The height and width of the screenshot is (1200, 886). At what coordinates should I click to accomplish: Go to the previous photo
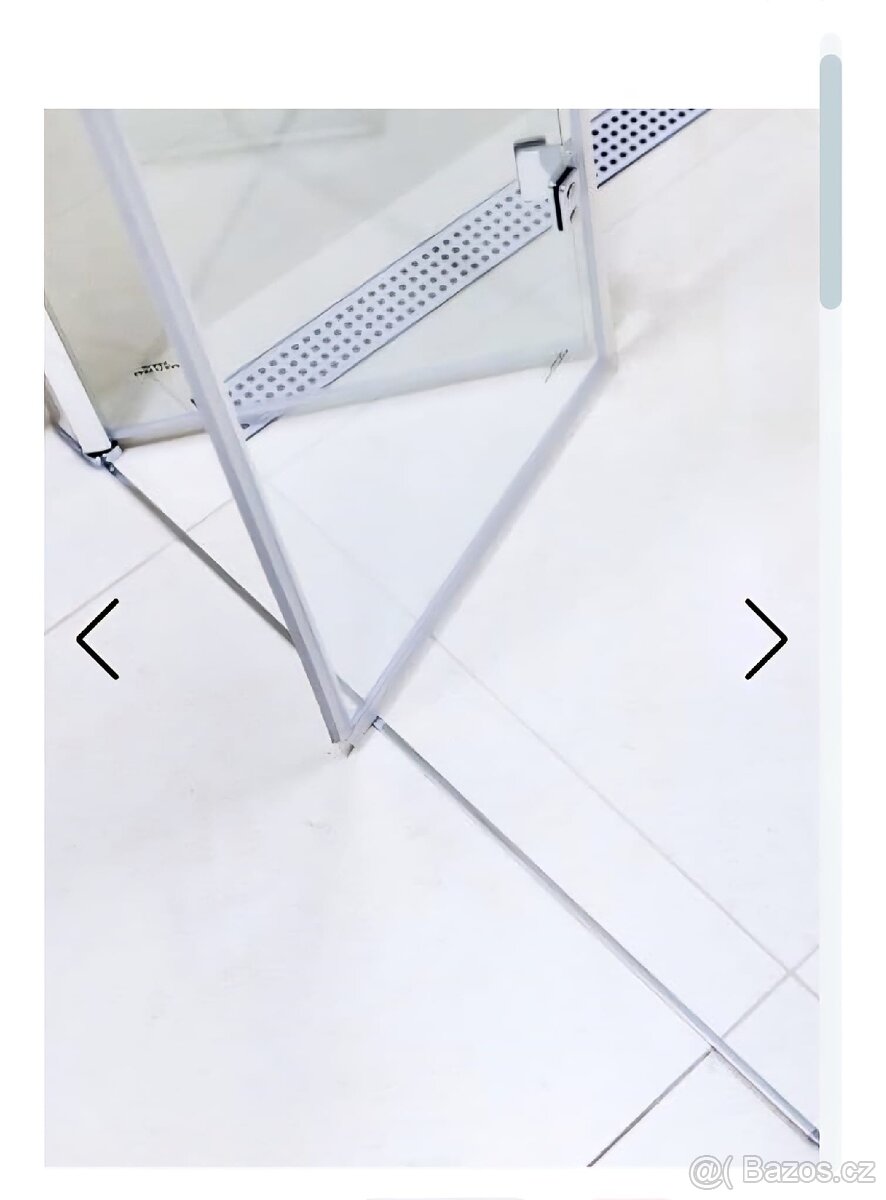coord(98,640)
